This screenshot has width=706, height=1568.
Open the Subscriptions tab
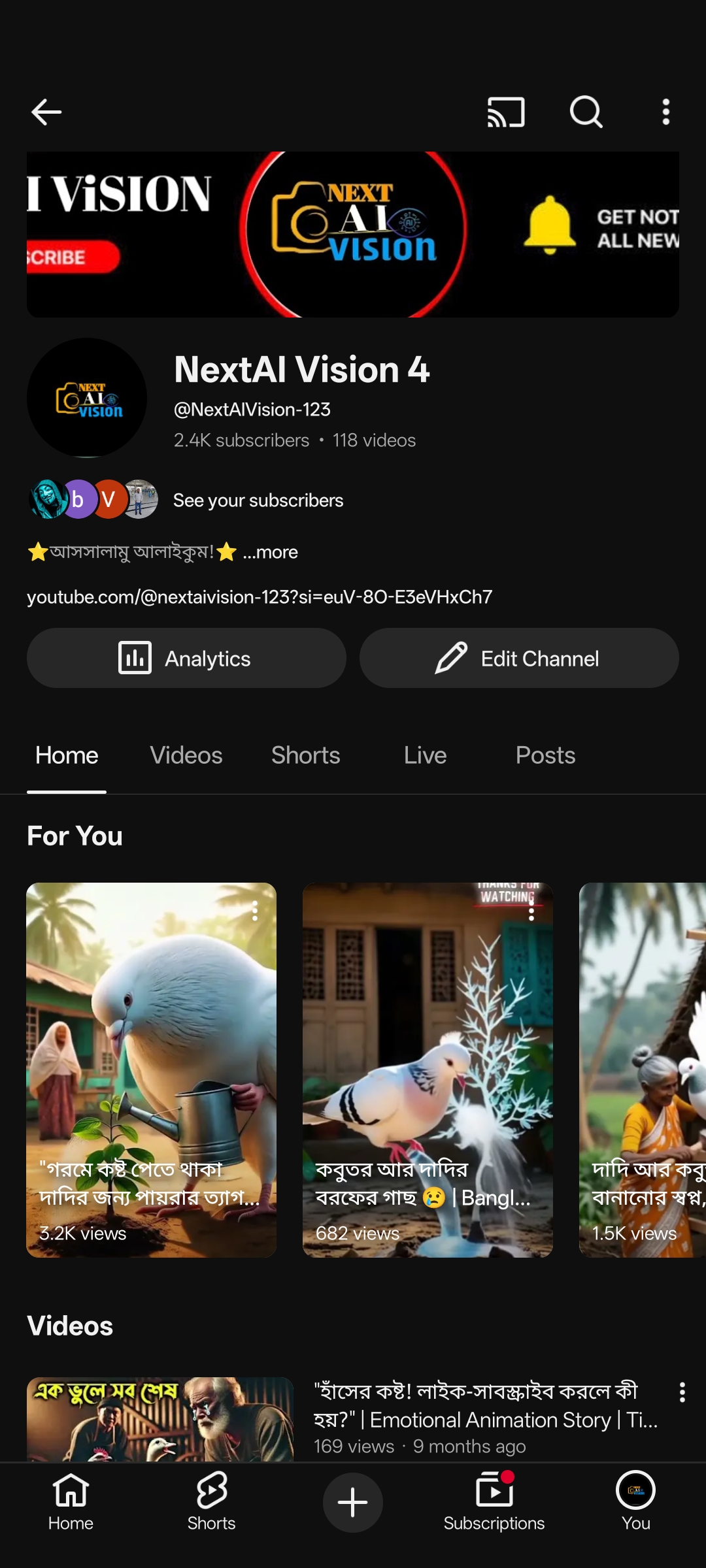pyautogui.click(x=494, y=1502)
